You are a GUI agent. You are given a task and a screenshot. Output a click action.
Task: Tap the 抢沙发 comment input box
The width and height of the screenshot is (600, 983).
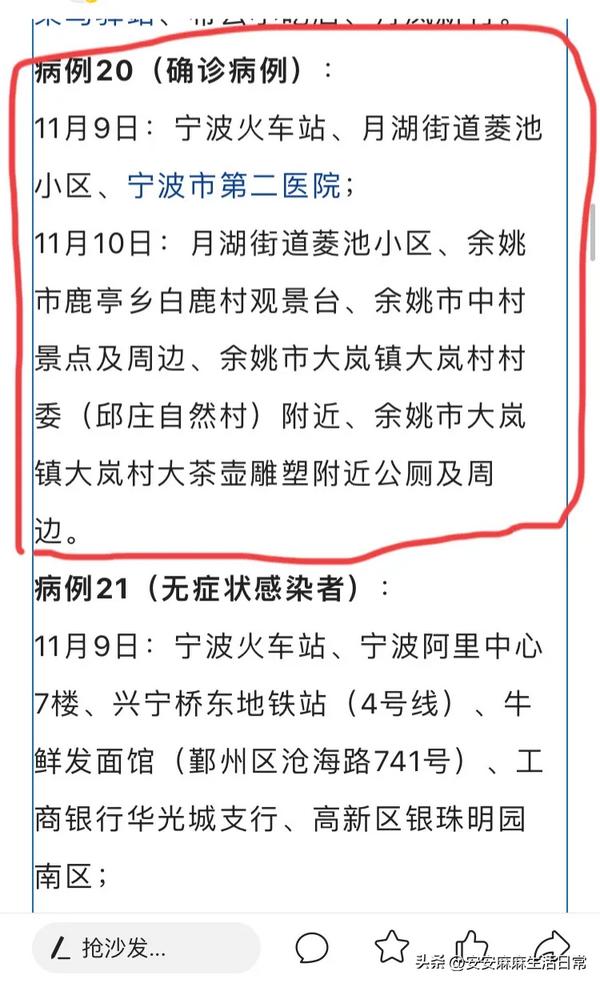click(x=145, y=947)
